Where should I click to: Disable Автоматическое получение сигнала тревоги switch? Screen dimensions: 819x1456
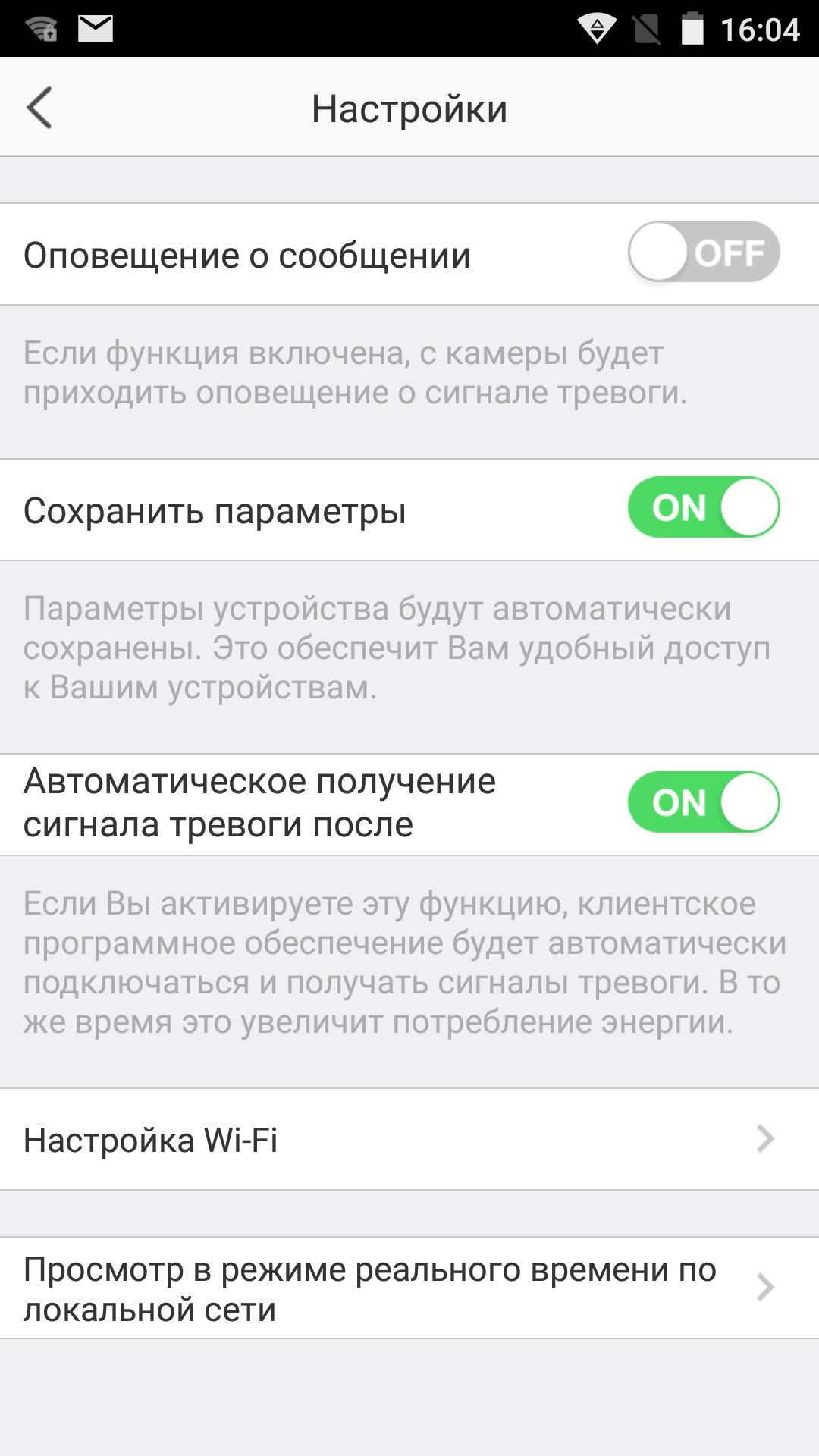[x=704, y=802]
